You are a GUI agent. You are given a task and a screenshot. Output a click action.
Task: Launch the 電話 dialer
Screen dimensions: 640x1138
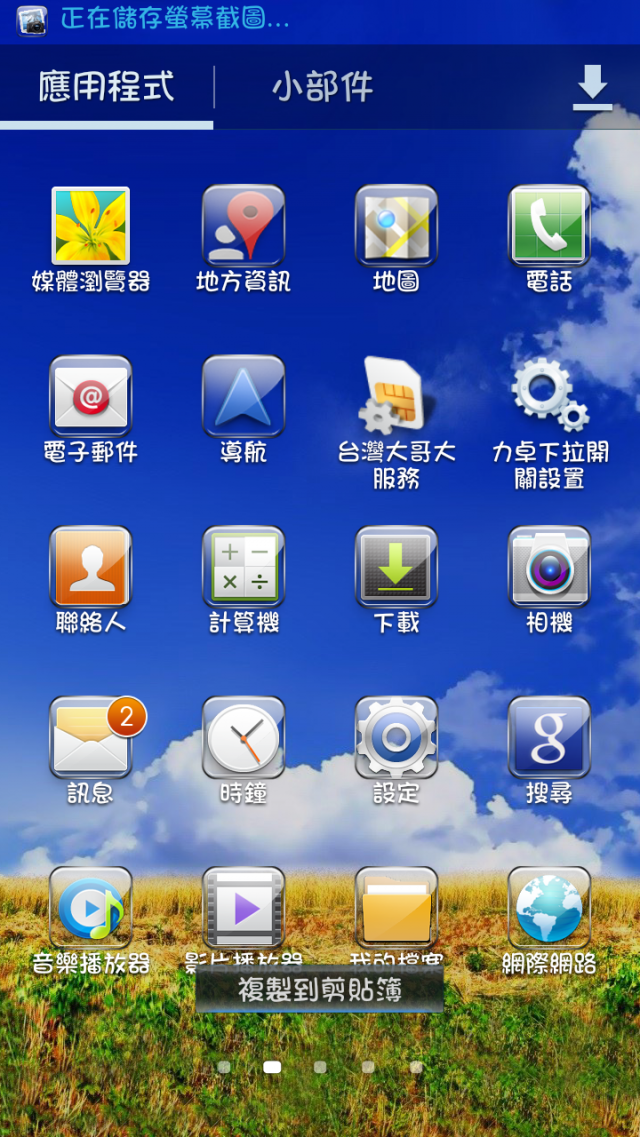point(549,226)
